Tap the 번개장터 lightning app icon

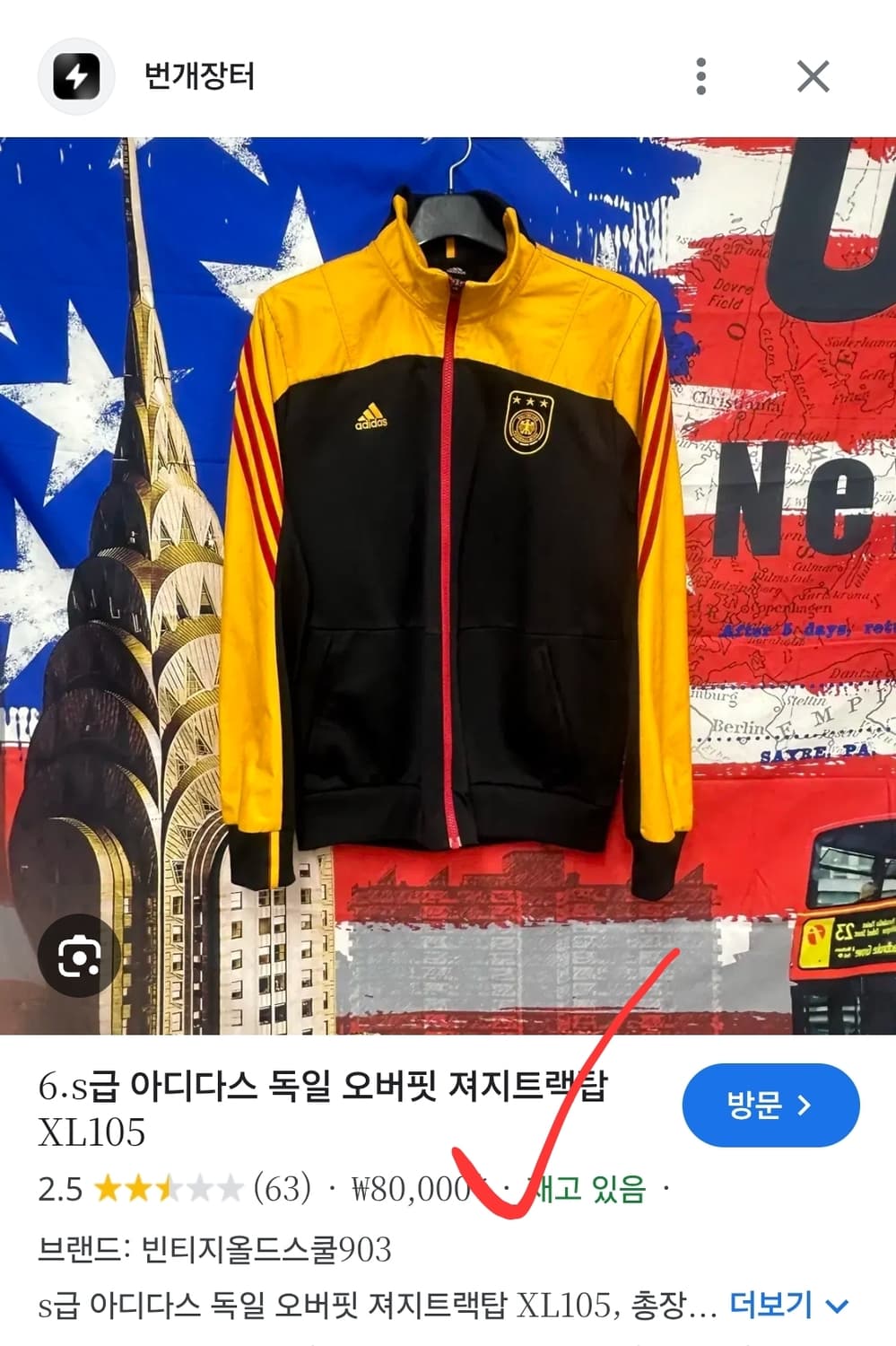[76, 77]
